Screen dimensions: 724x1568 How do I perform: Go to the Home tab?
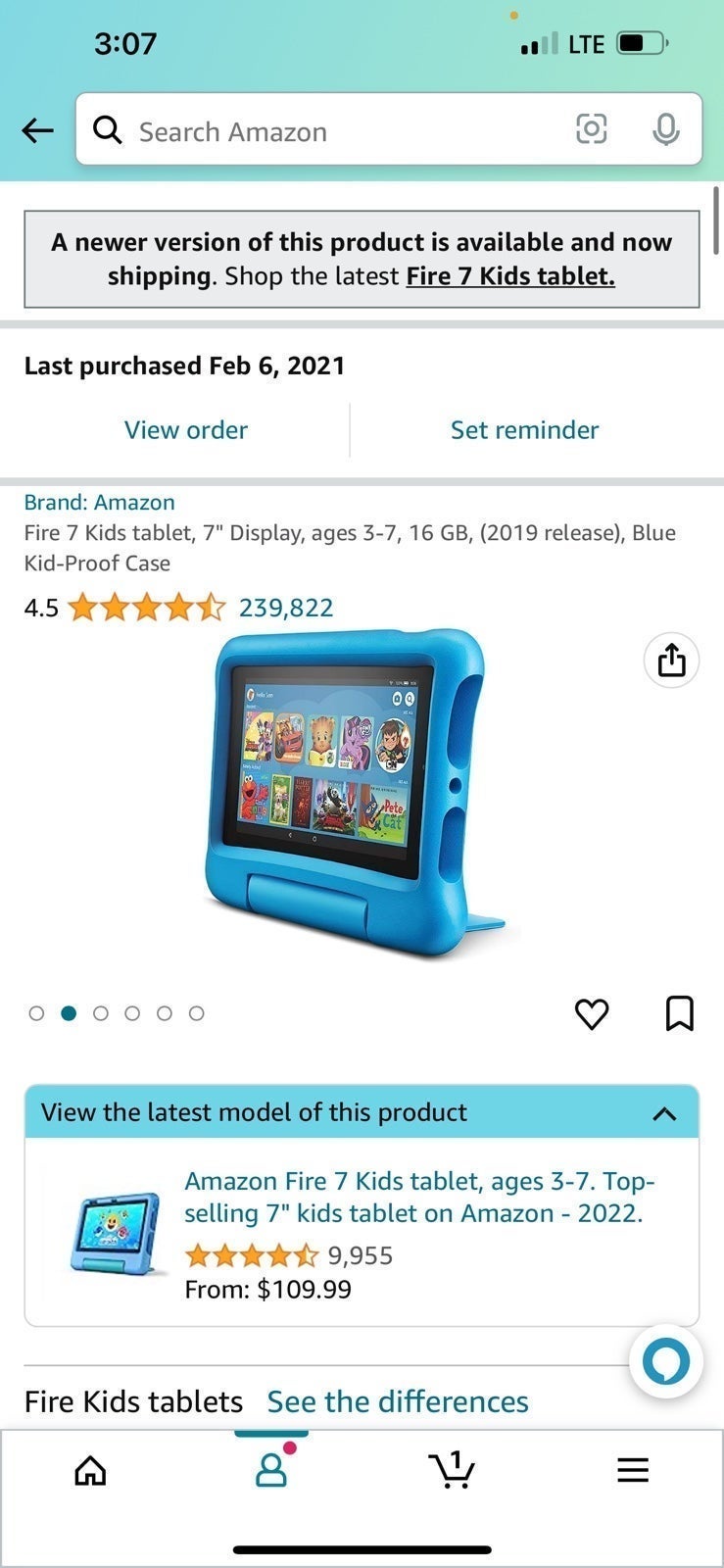[90, 1470]
